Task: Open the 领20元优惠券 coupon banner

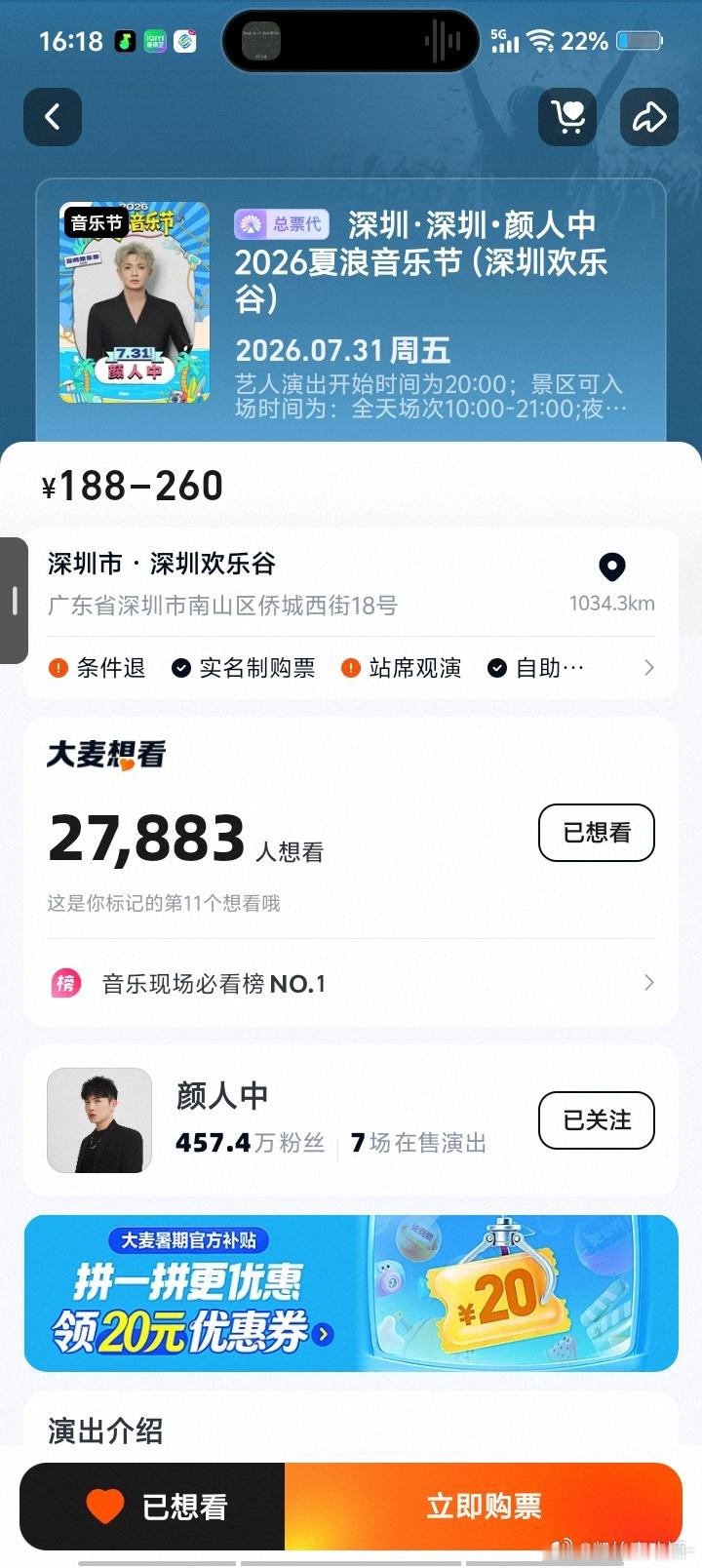Action: click(351, 1294)
